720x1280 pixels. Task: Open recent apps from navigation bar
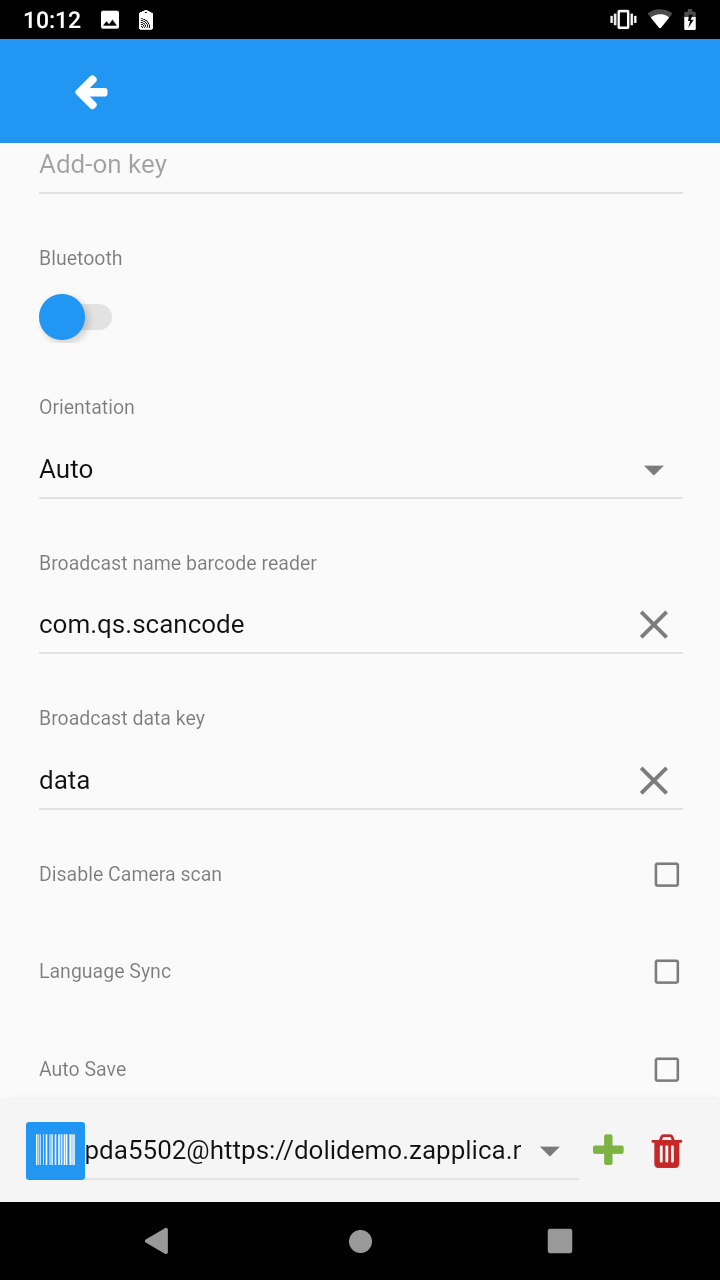point(560,1241)
